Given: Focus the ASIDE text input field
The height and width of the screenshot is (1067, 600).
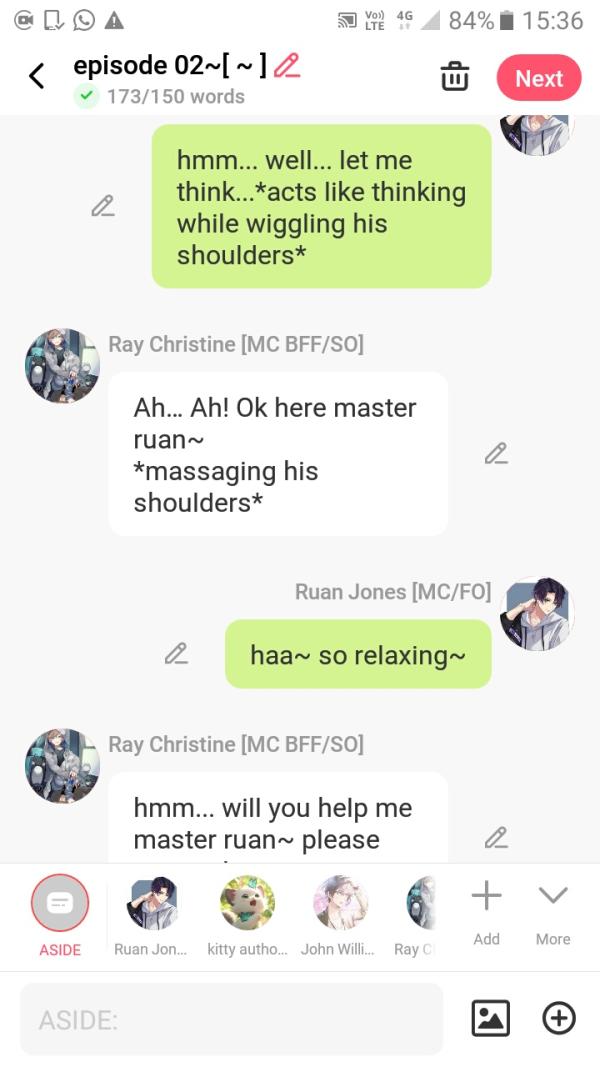Looking at the screenshot, I should click(x=231, y=1019).
